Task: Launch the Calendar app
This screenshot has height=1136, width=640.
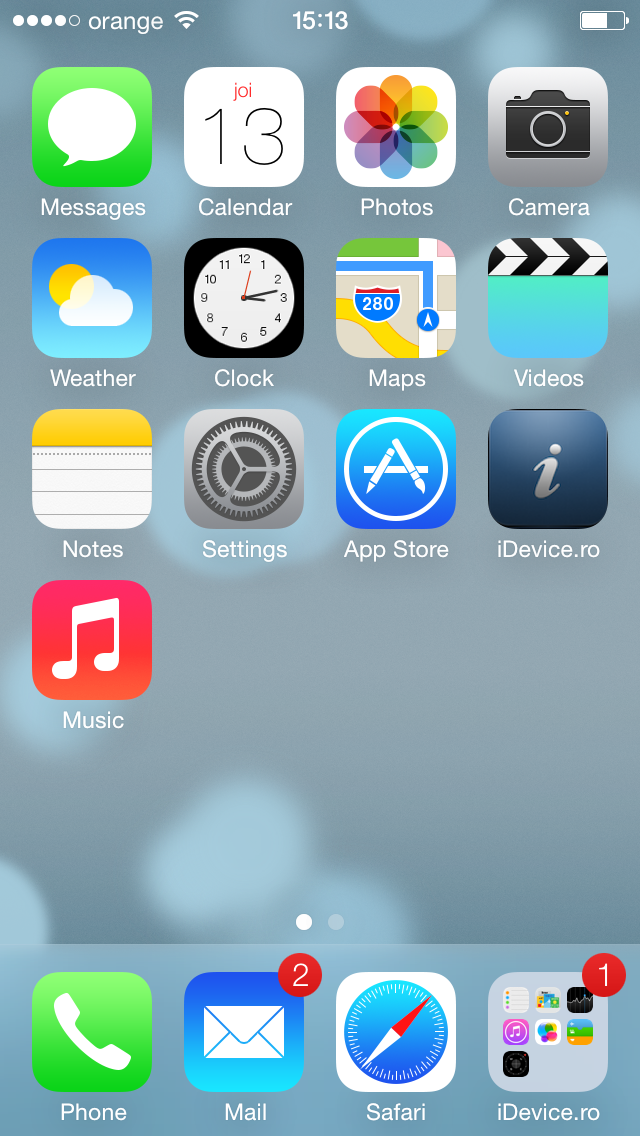Action: click(x=244, y=127)
